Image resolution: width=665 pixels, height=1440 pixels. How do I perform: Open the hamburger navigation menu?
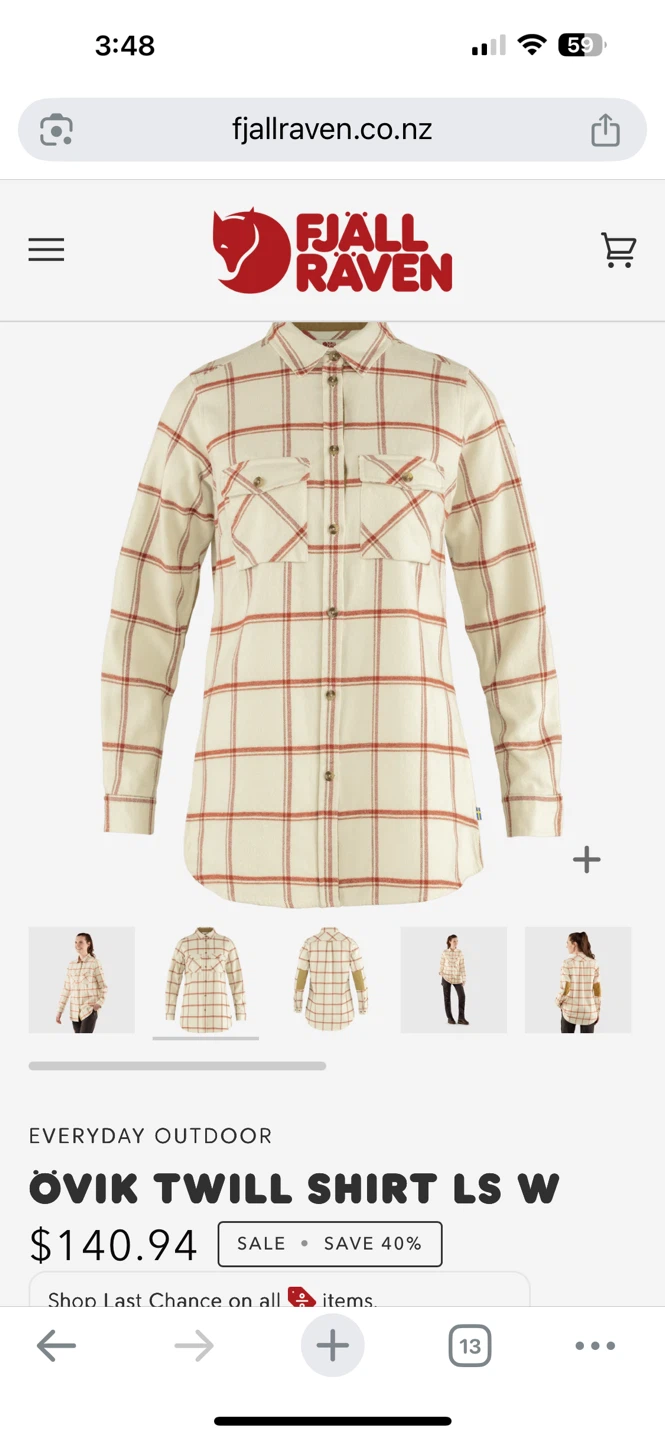pyautogui.click(x=46, y=249)
